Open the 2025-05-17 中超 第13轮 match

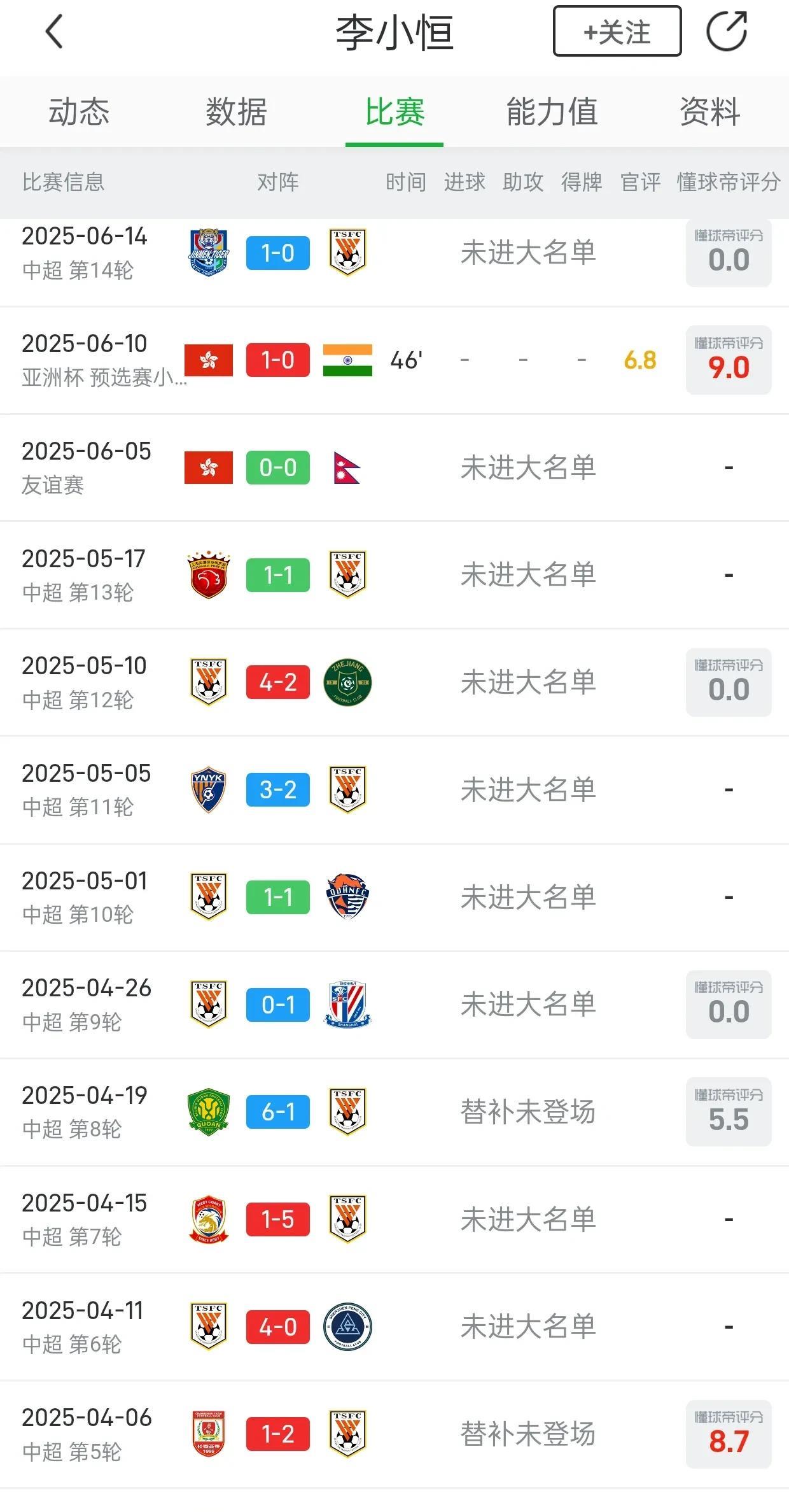(x=278, y=576)
